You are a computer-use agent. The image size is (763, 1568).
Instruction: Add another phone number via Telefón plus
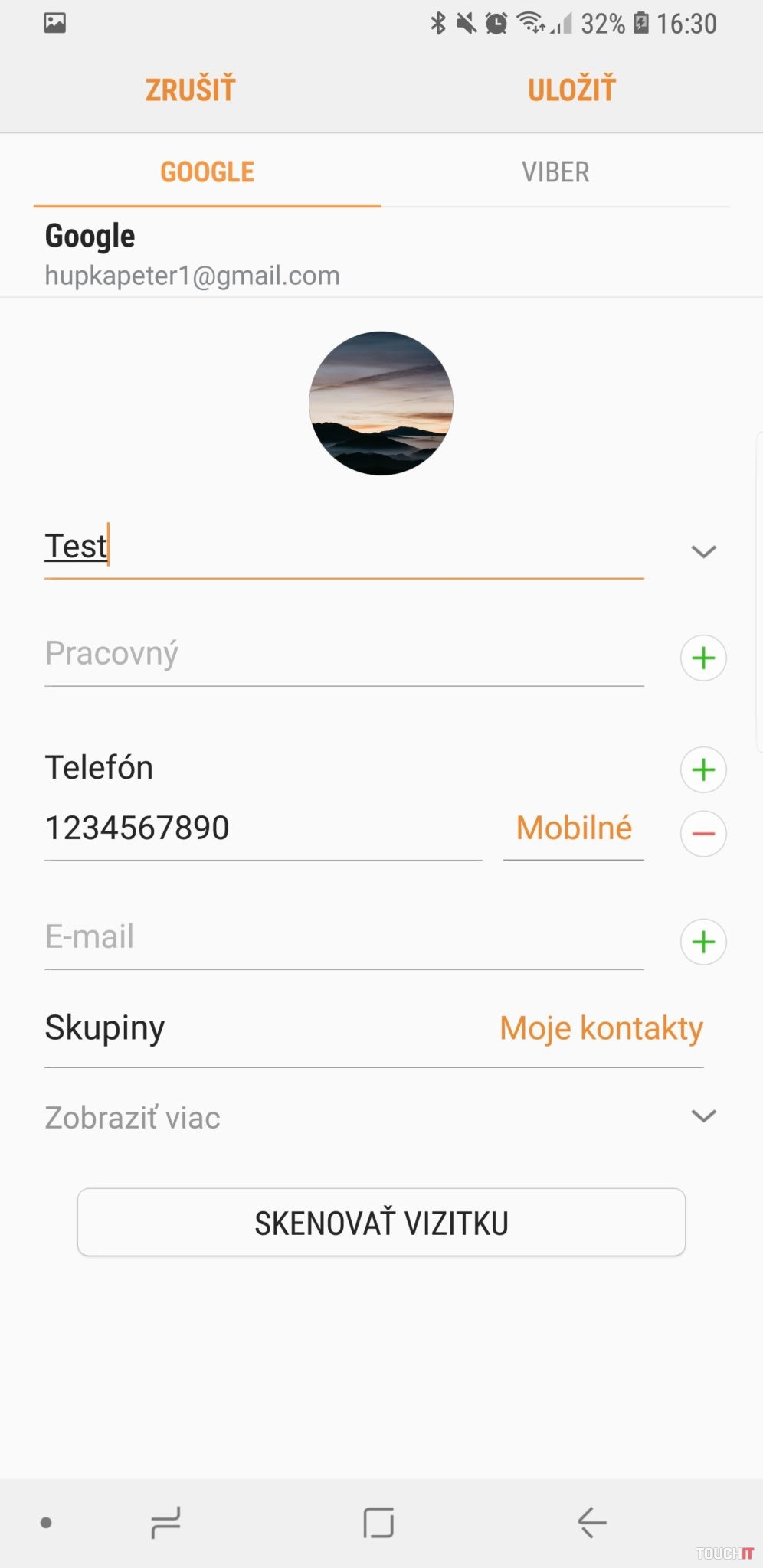pyautogui.click(x=703, y=769)
